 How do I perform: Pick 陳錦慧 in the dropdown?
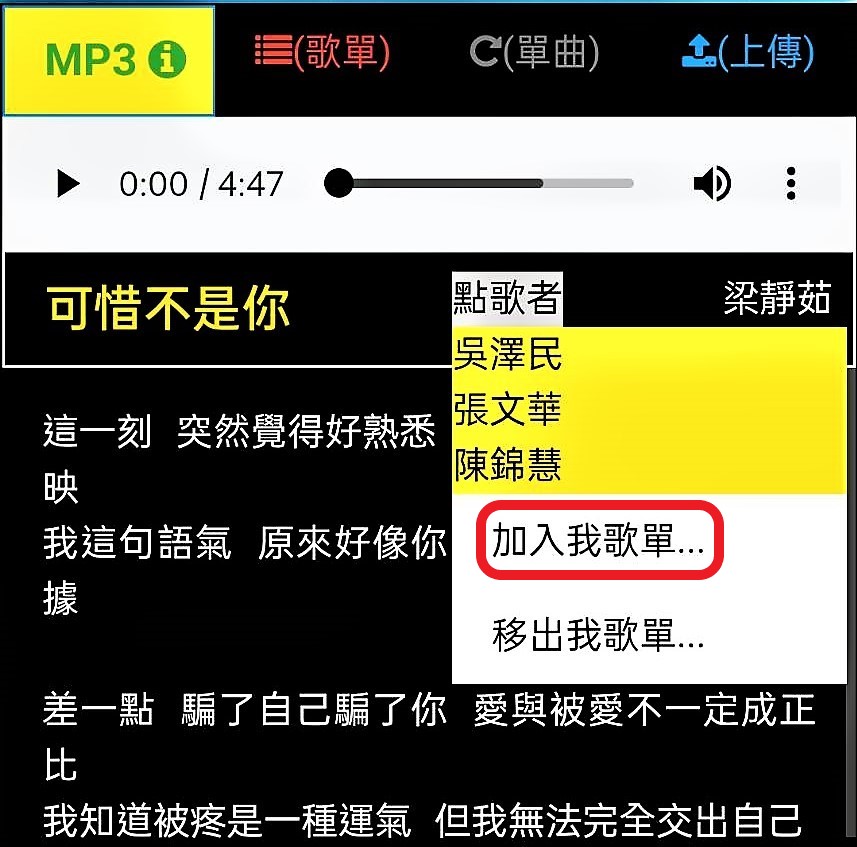508,465
